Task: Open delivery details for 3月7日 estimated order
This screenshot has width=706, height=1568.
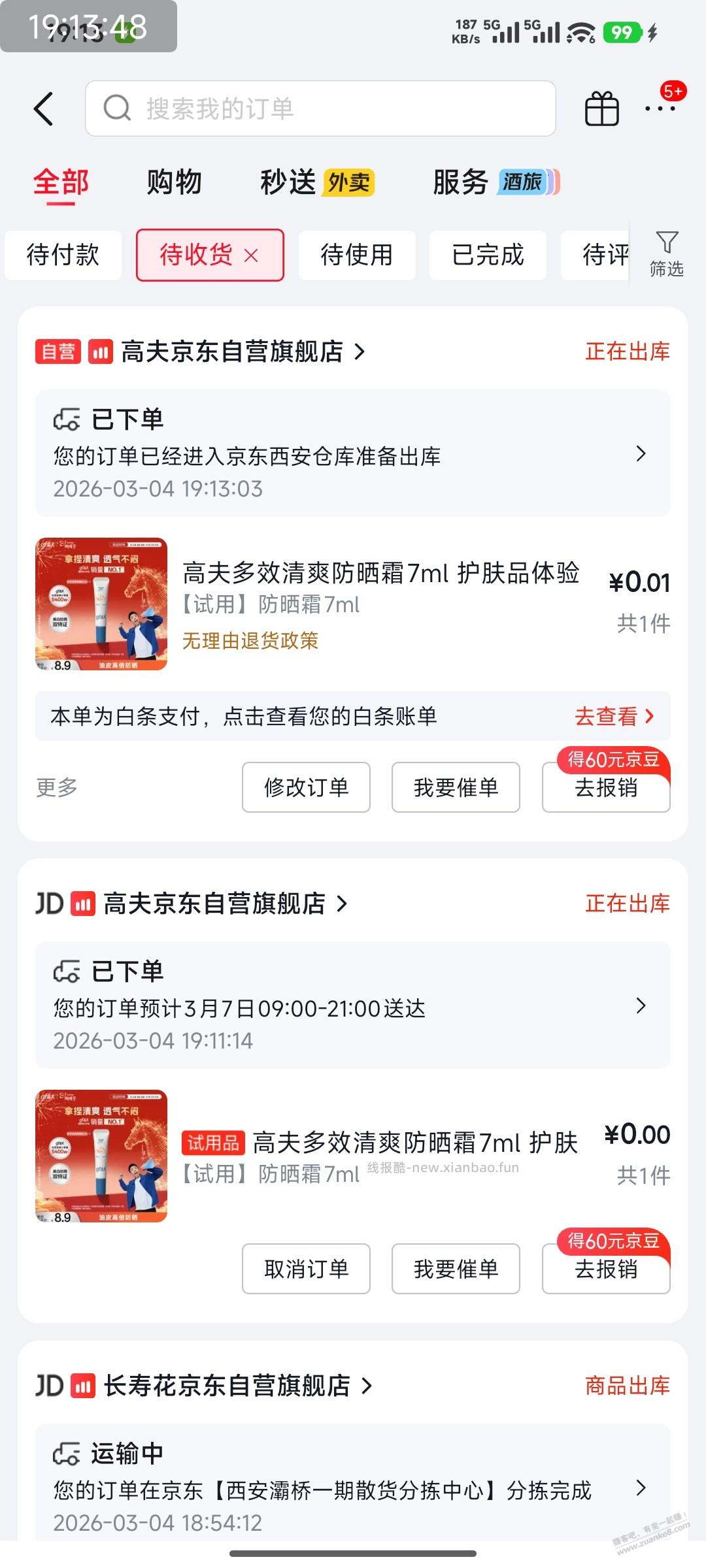Action: (353, 1006)
